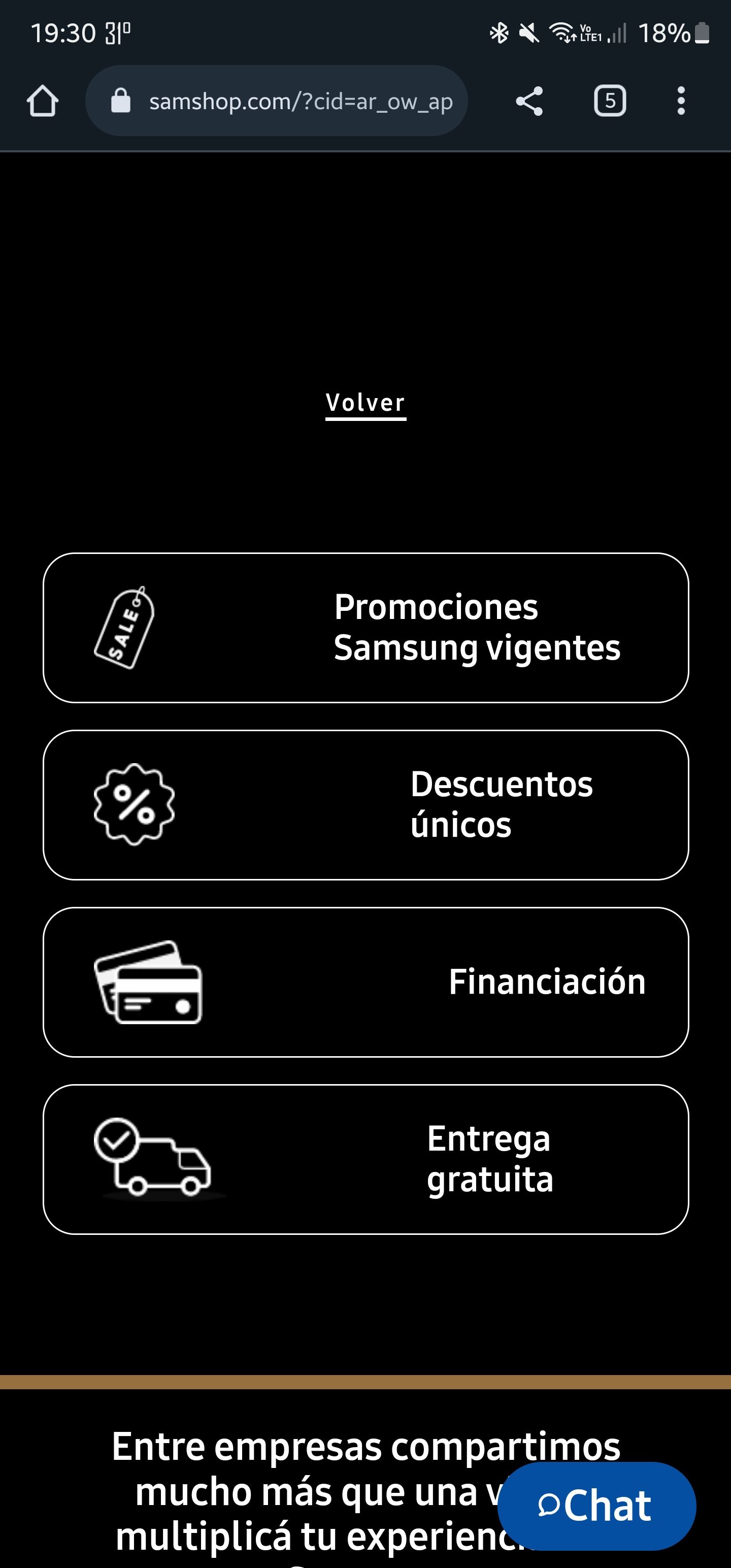Tap the Bluetooth status icon

coord(498,34)
